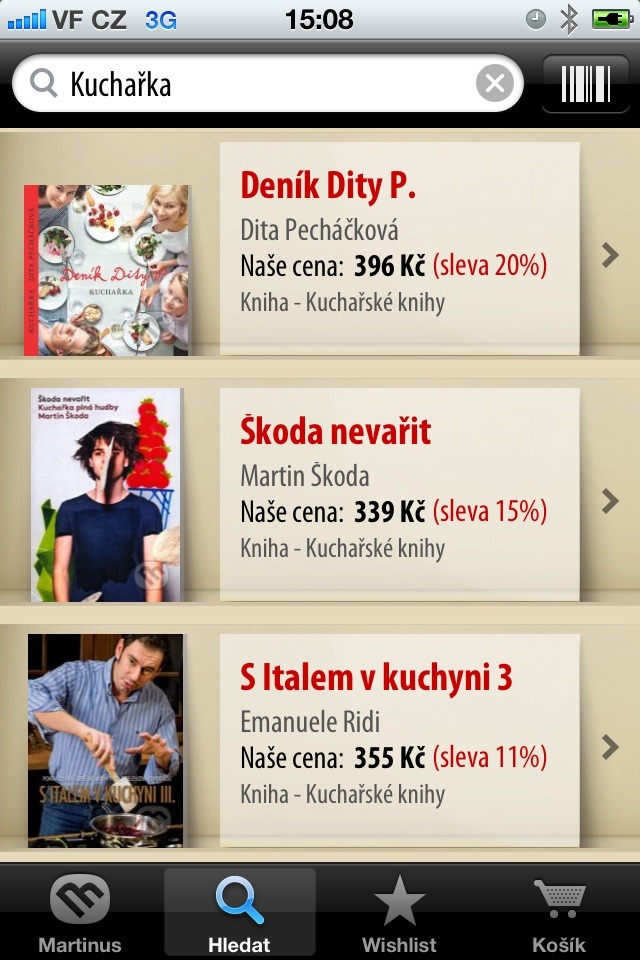Screen dimensions: 640x960
Task: Open the barcode scanner
Action: tap(585, 84)
